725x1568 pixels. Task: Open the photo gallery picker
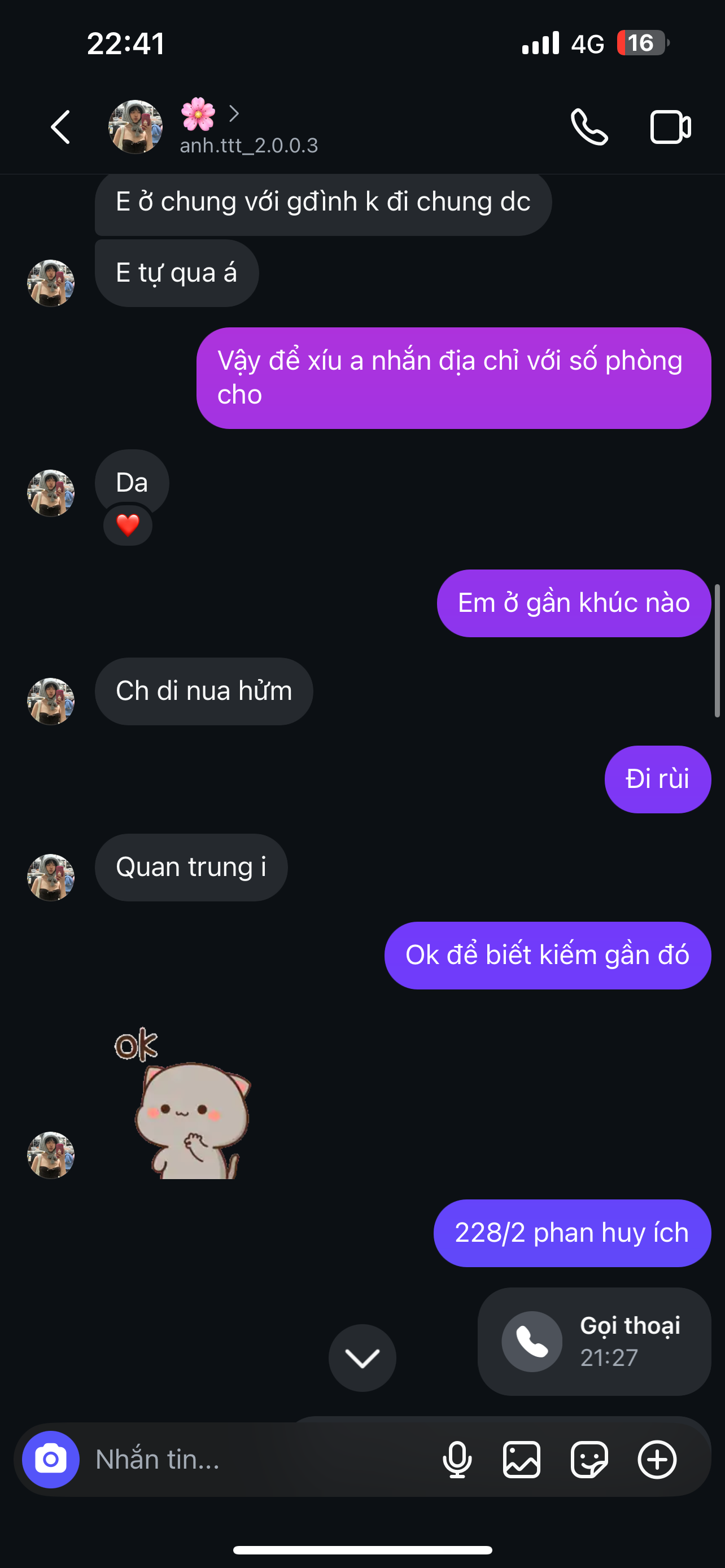[x=522, y=1460]
